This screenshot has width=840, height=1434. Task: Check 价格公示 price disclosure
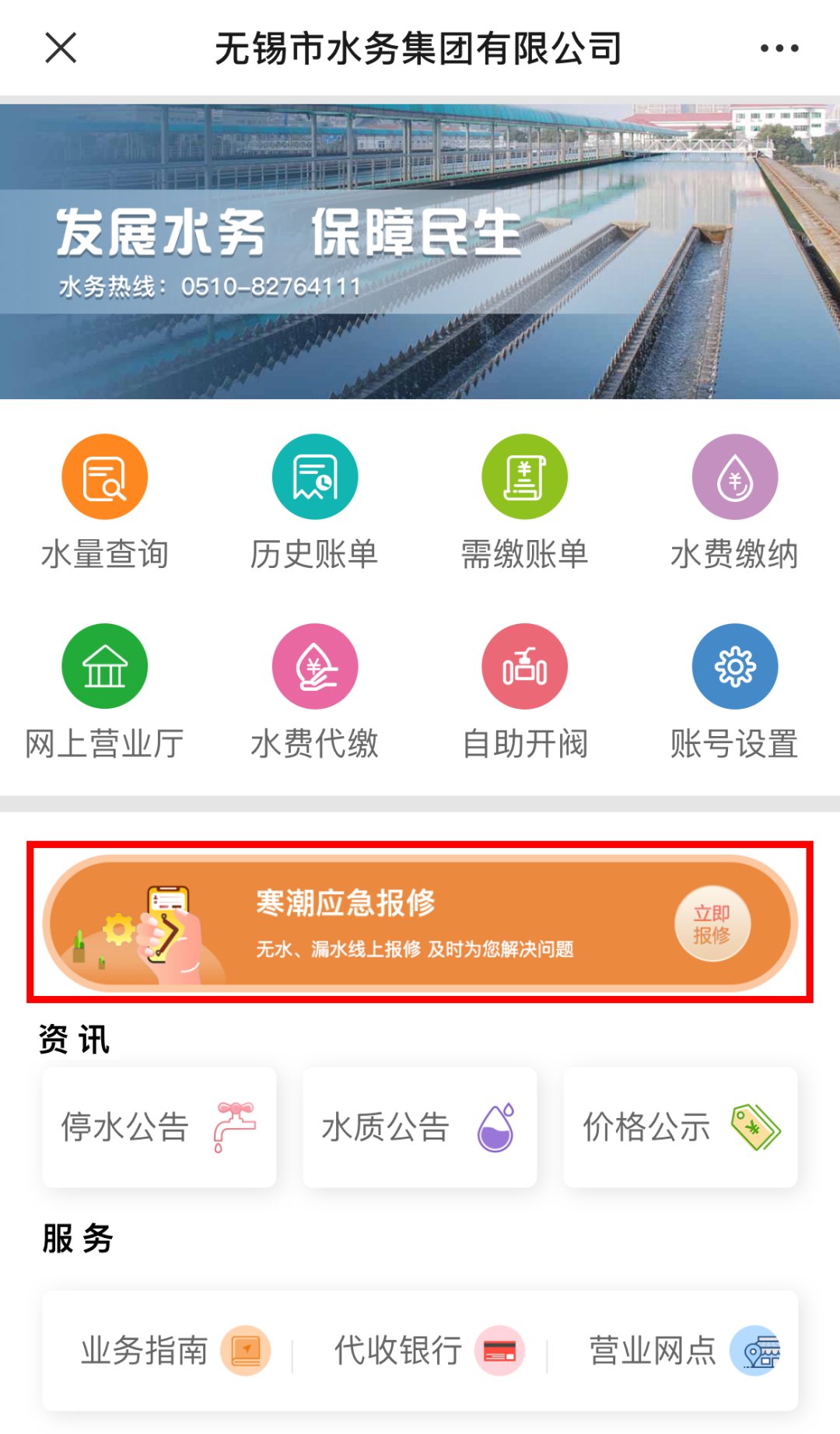point(681,1127)
